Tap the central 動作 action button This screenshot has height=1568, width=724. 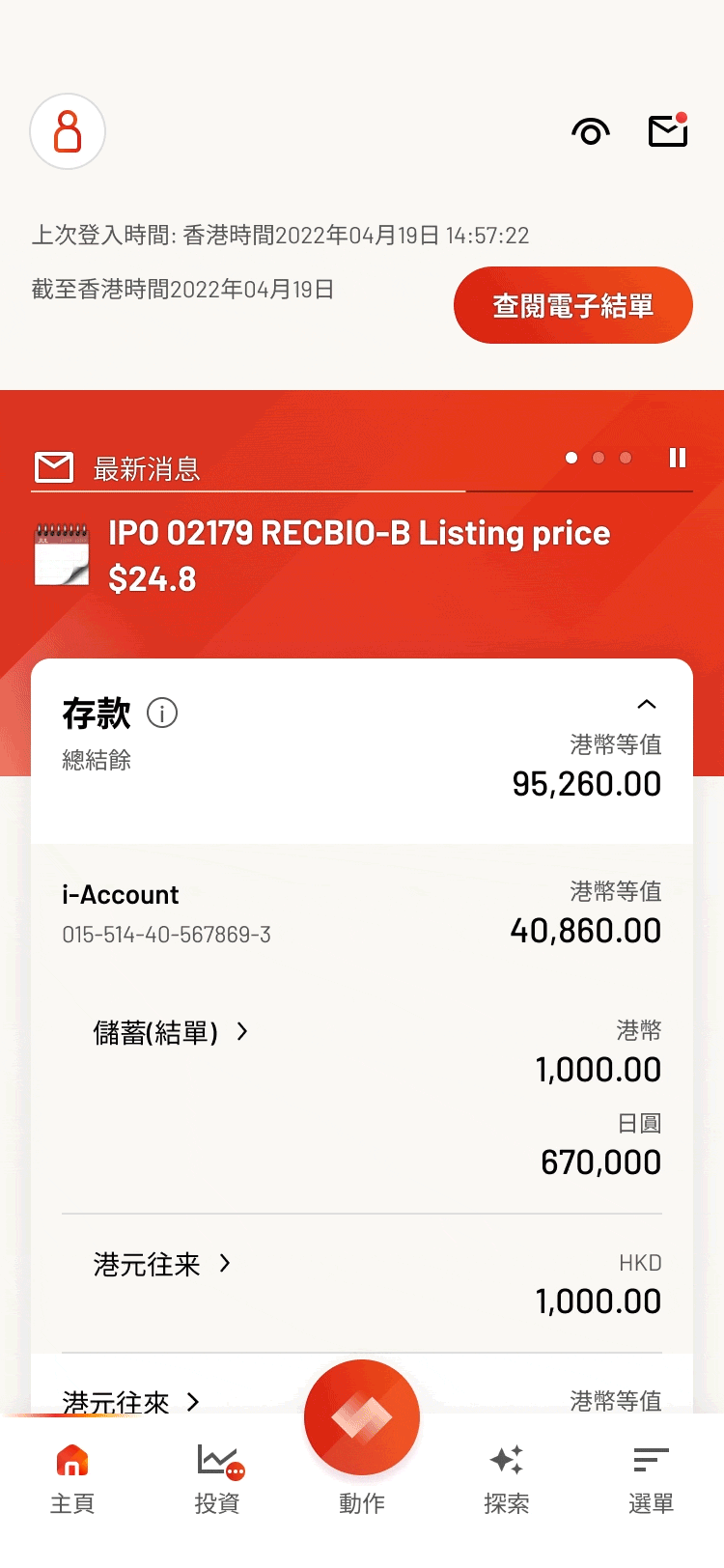(362, 1417)
